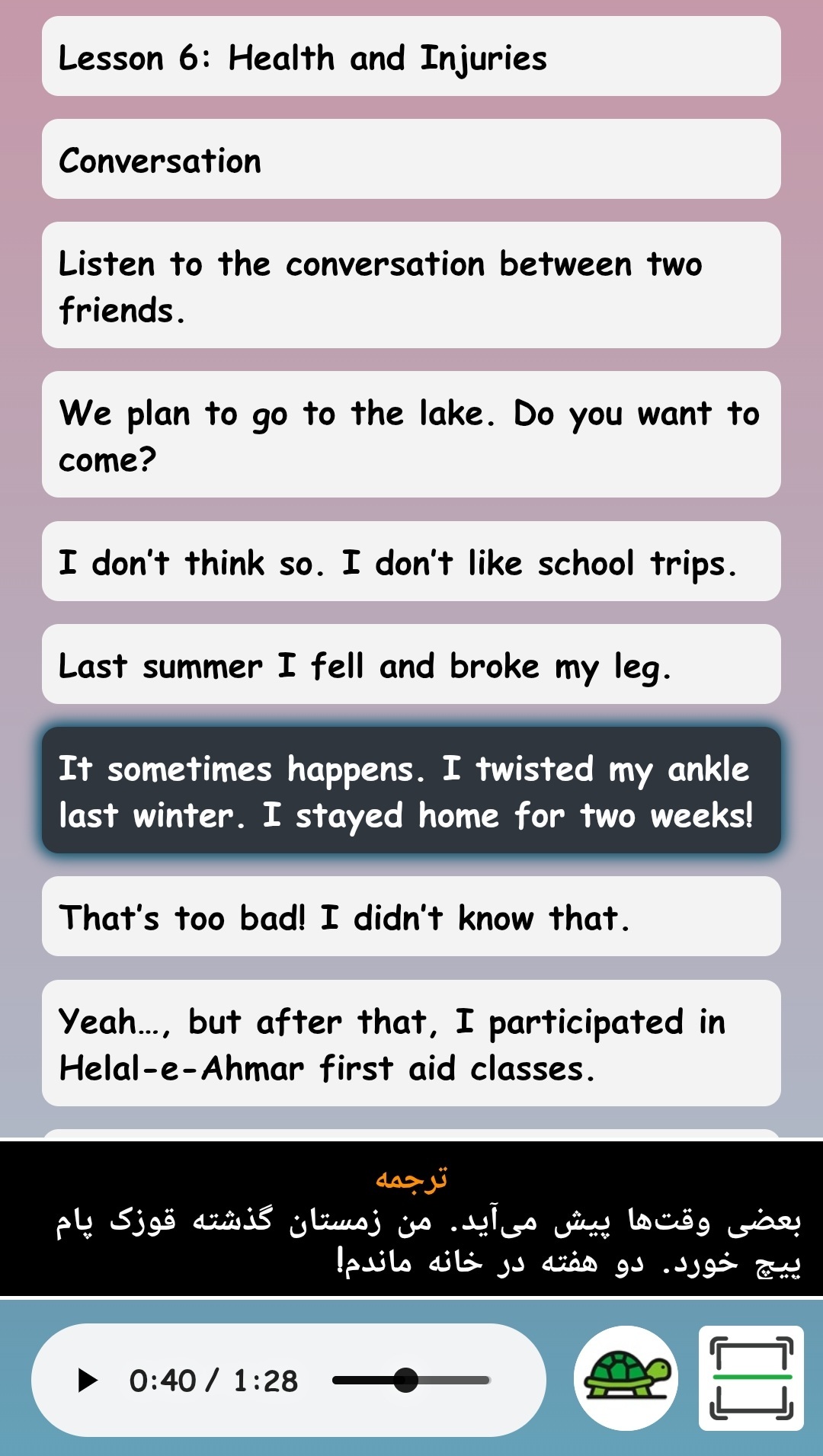The width and height of the screenshot is (823, 1456).
Task: Select the highlighted 'It sometimes happens' line
Action: tap(411, 791)
